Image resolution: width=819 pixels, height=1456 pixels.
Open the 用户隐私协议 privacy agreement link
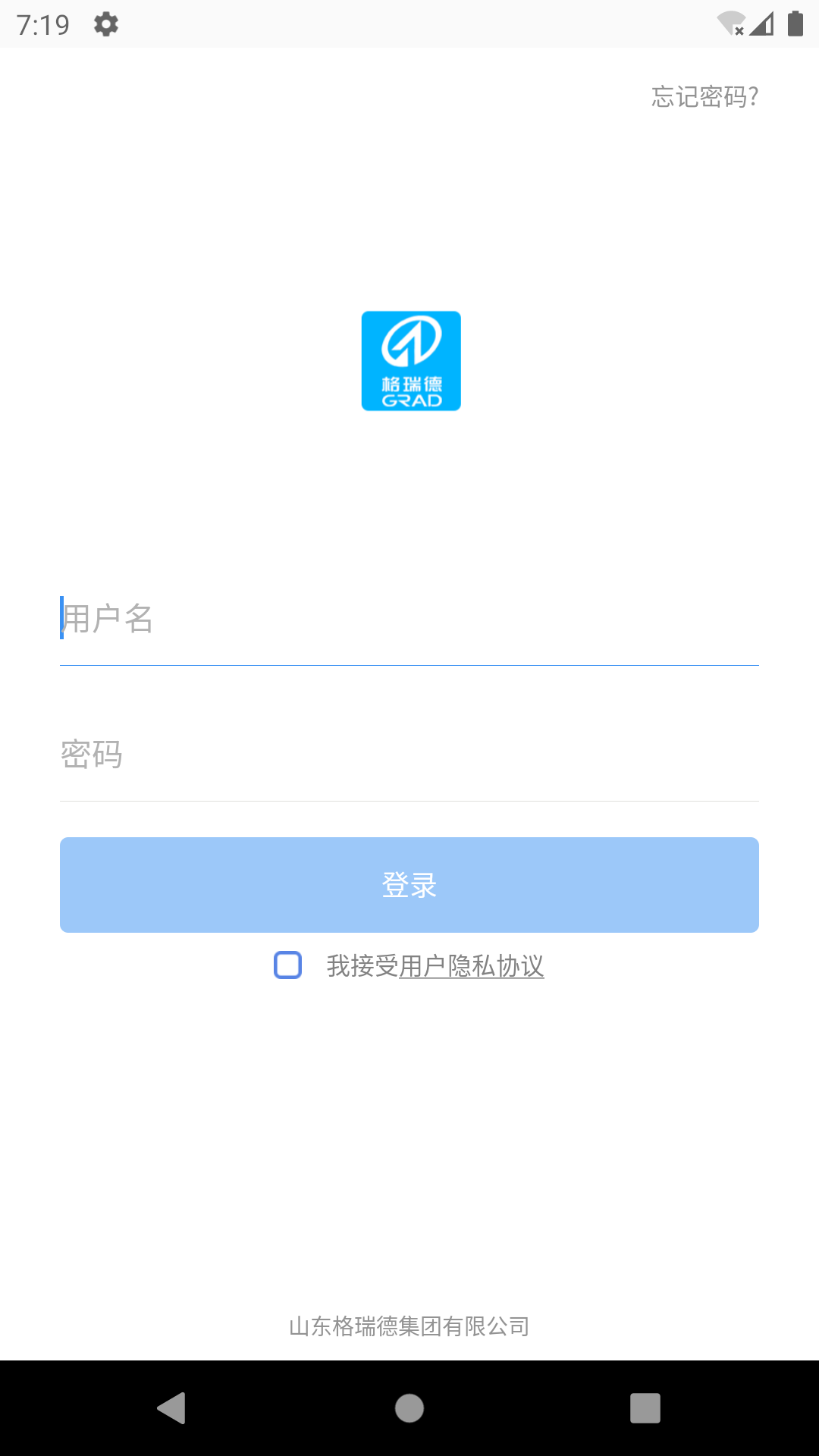tap(471, 966)
